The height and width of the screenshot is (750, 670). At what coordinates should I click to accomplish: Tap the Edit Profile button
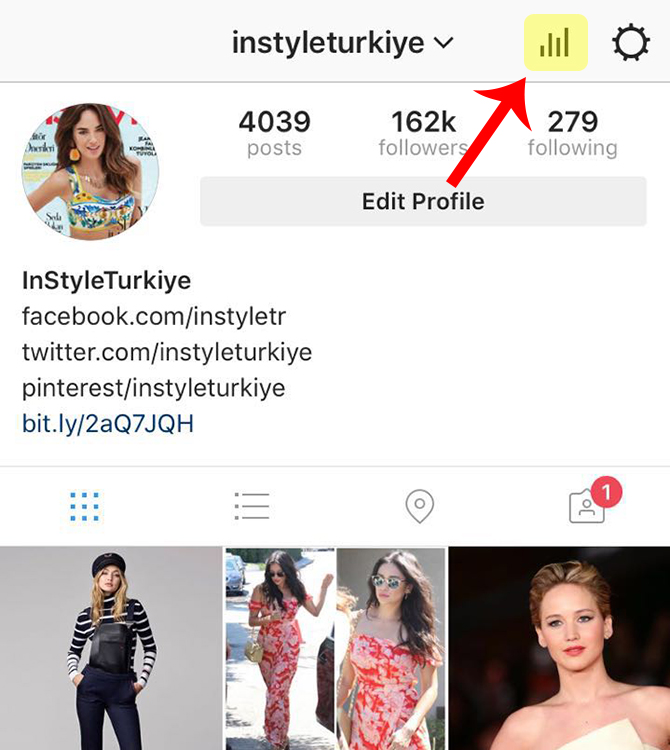pyautogui.click(x=422, y=201)
